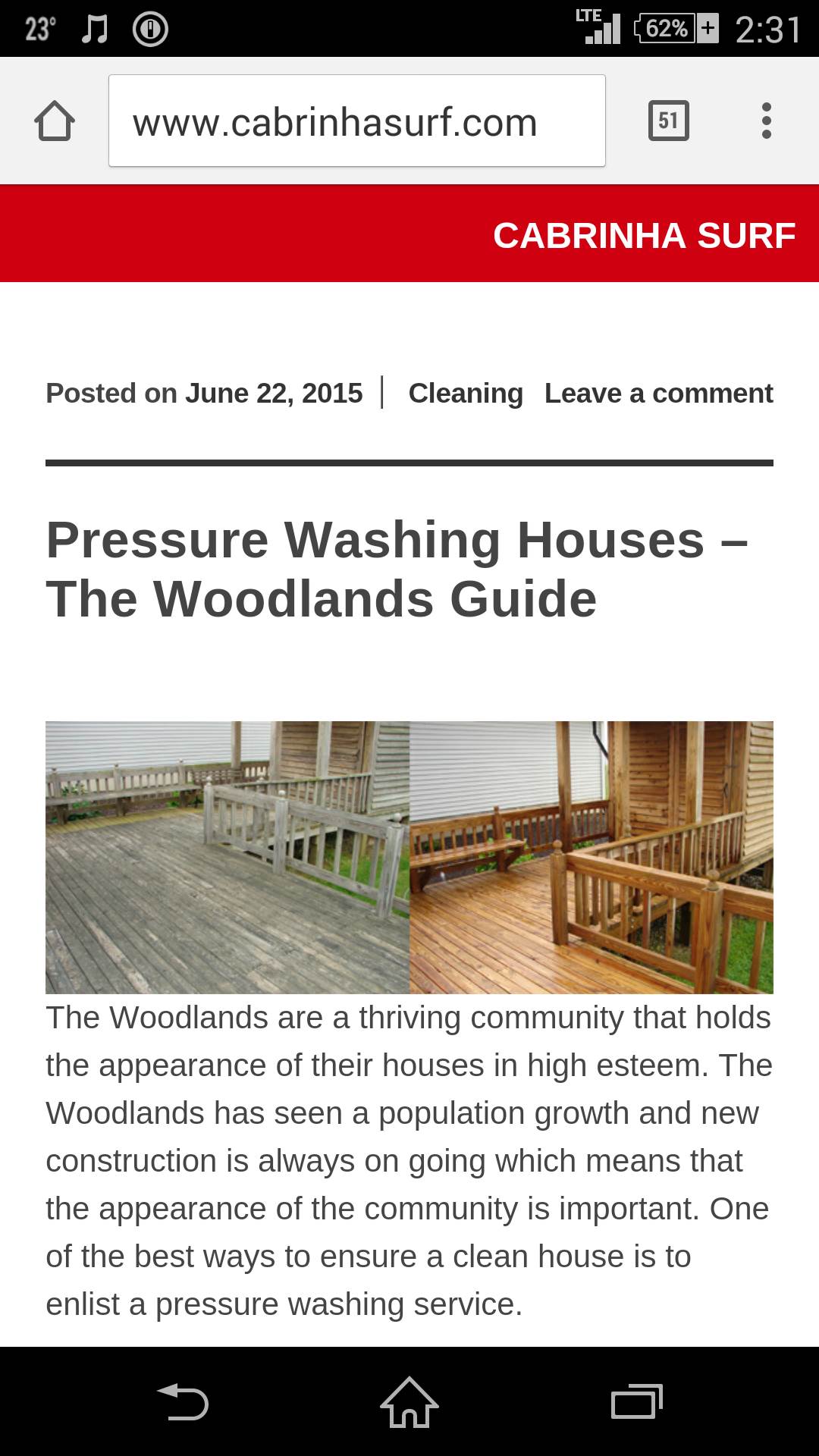
Task: Open the June 22, 2015 date link
Action: (274, 394)
